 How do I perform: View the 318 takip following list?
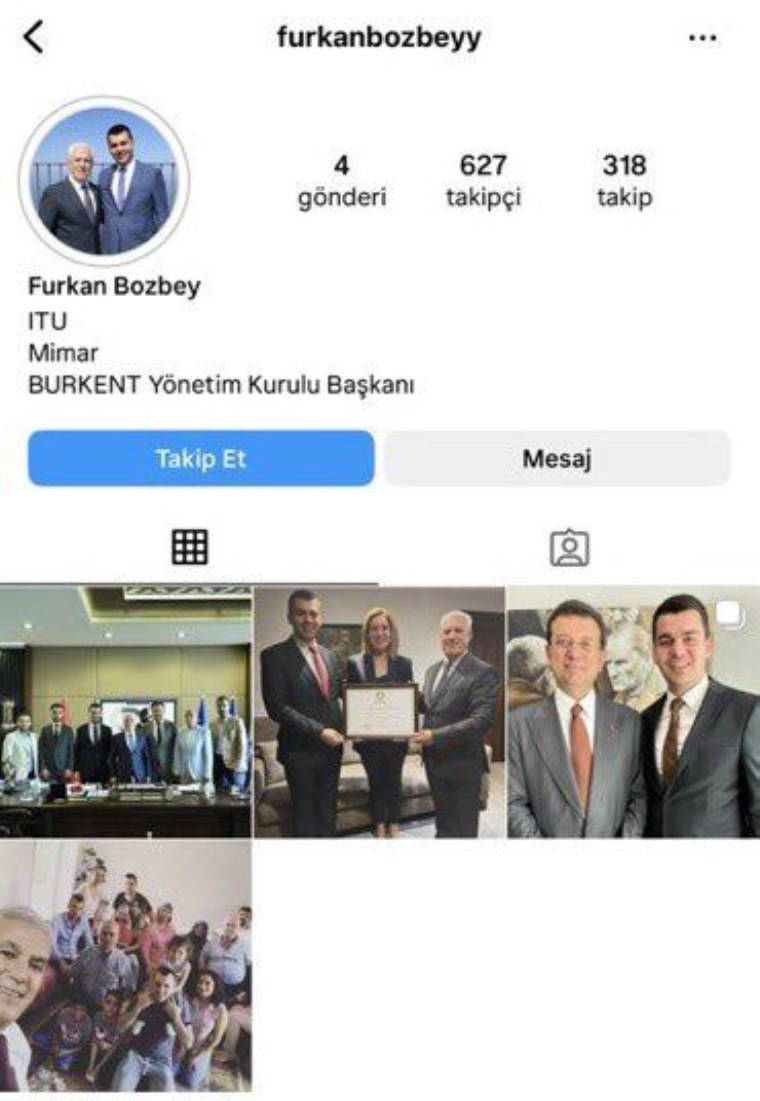point(624,180)
